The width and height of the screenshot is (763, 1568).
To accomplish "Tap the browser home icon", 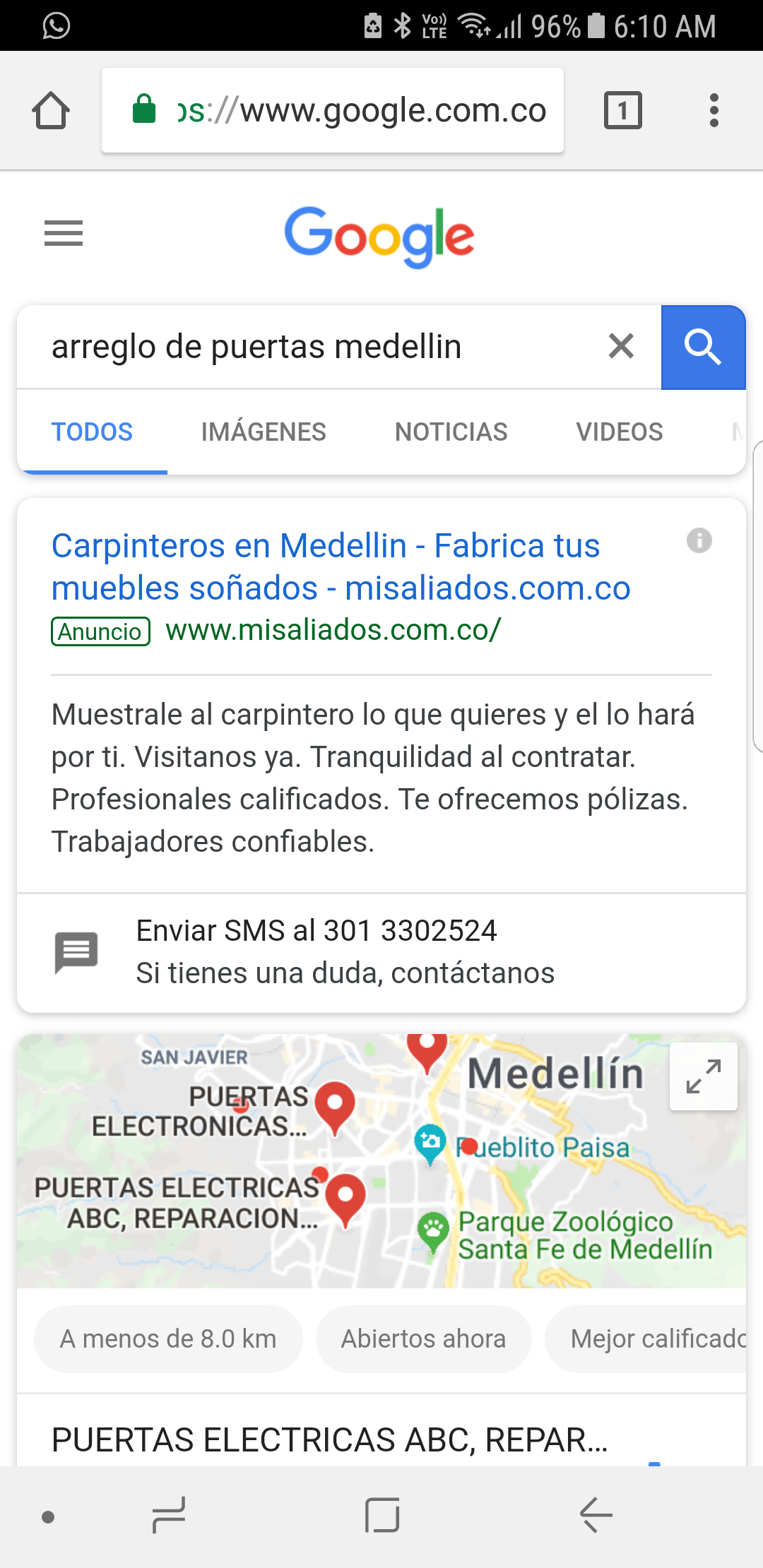I will click(x=51, y=111).
